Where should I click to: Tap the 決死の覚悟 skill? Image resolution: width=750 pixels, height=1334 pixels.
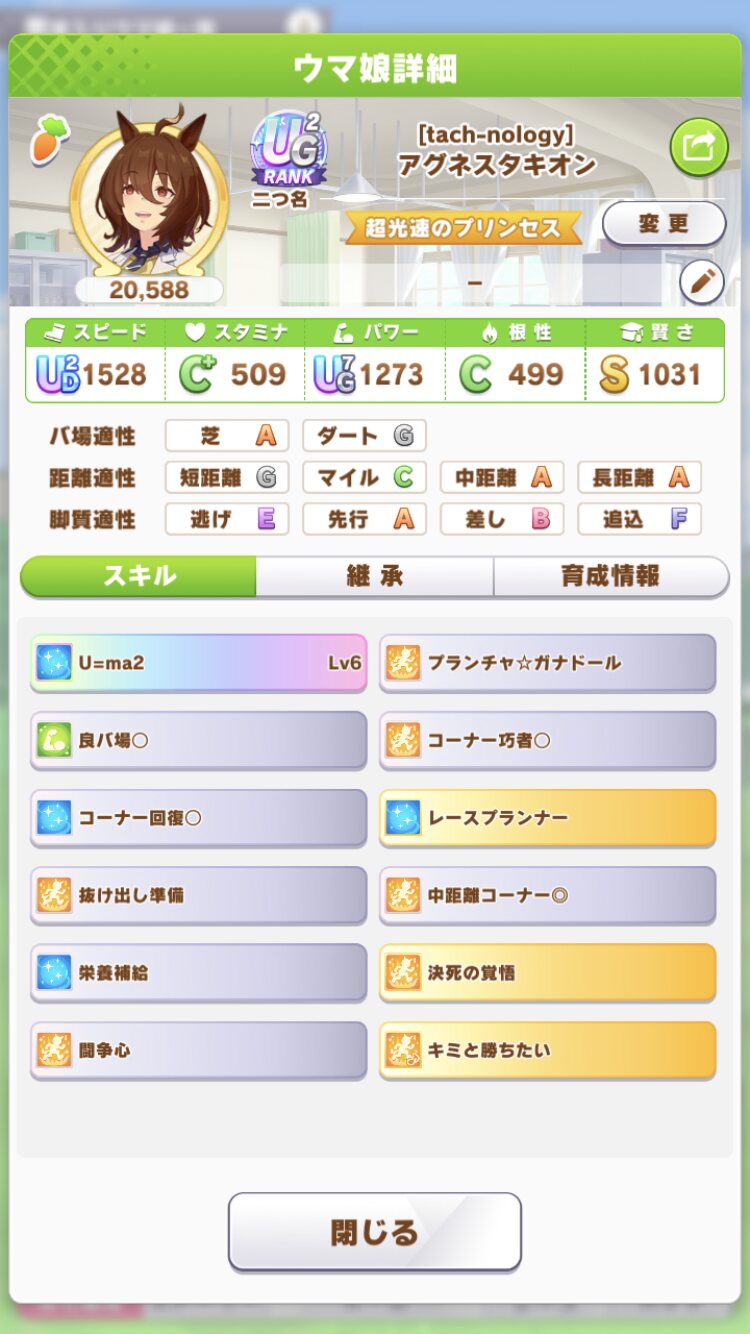tap(547, 972)
